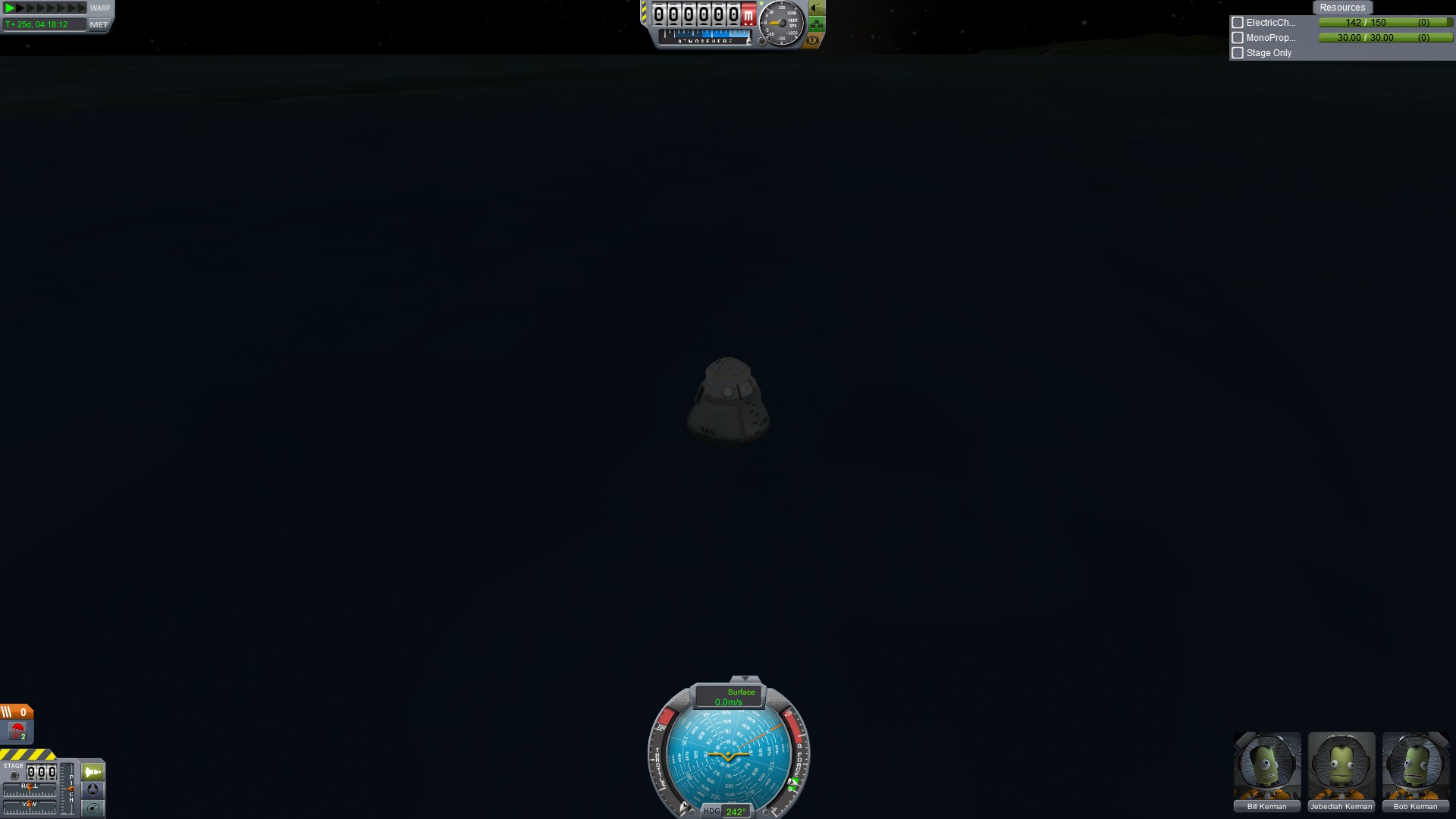Image resolution: width=1456 pixels, height=819 pixels.
Task: Open Jebediah Kerman's crew portrait
Action: point(1341,766)
